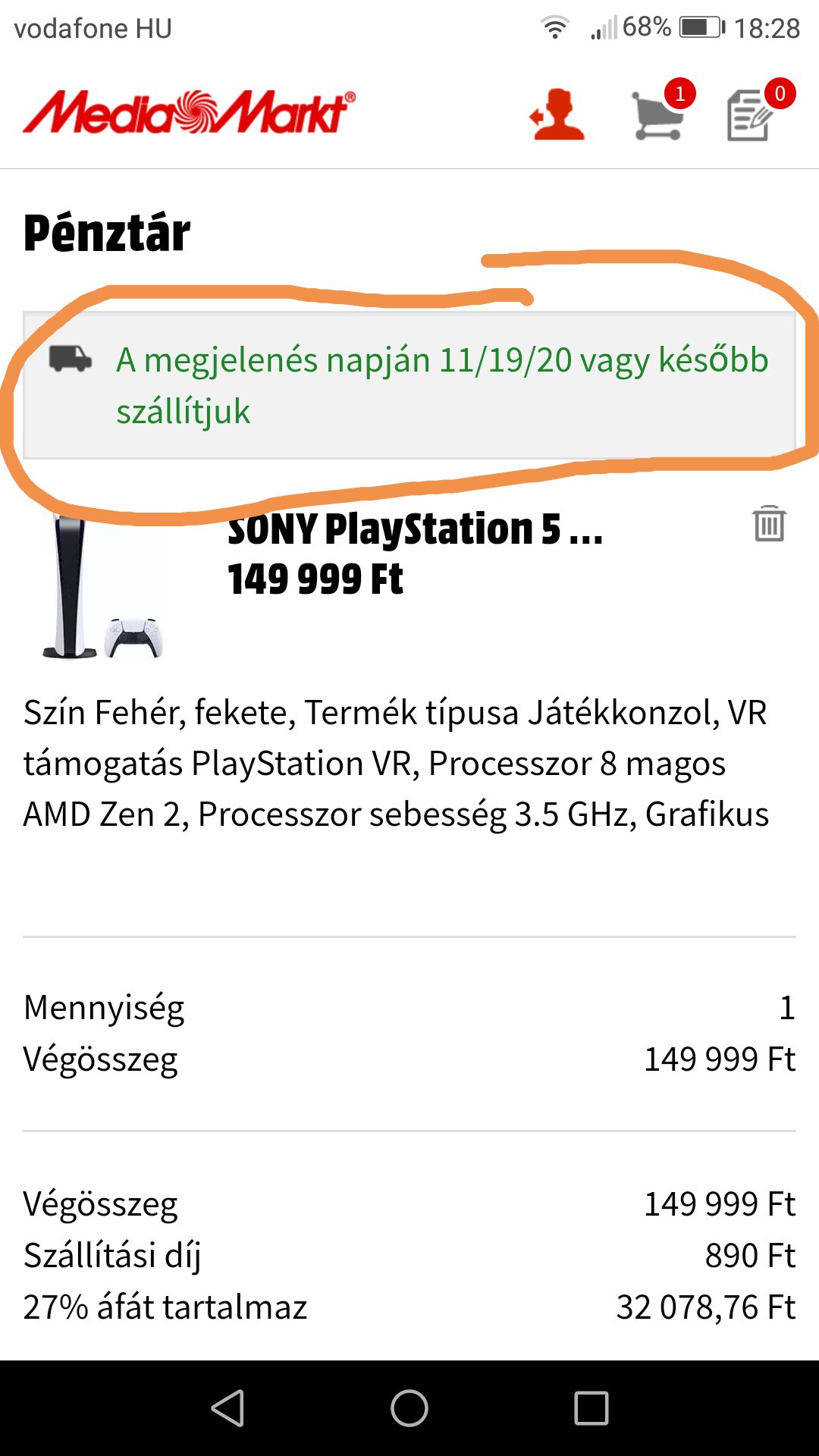Remove PlayStation 5 with trash icon
The height and width of the screenshot is (1456, 819).
[769, 523]
